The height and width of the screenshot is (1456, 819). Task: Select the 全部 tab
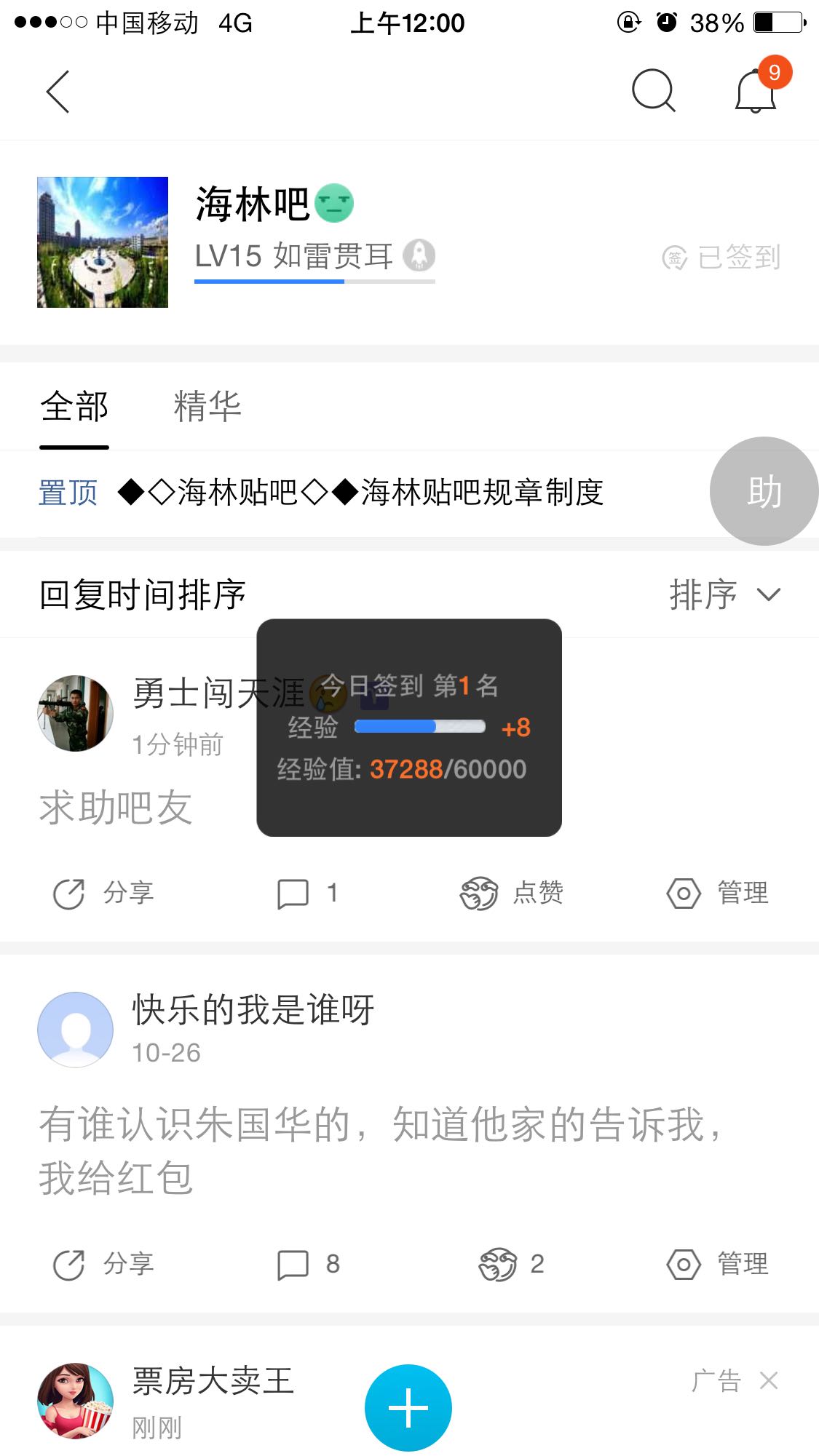point(74,406)
